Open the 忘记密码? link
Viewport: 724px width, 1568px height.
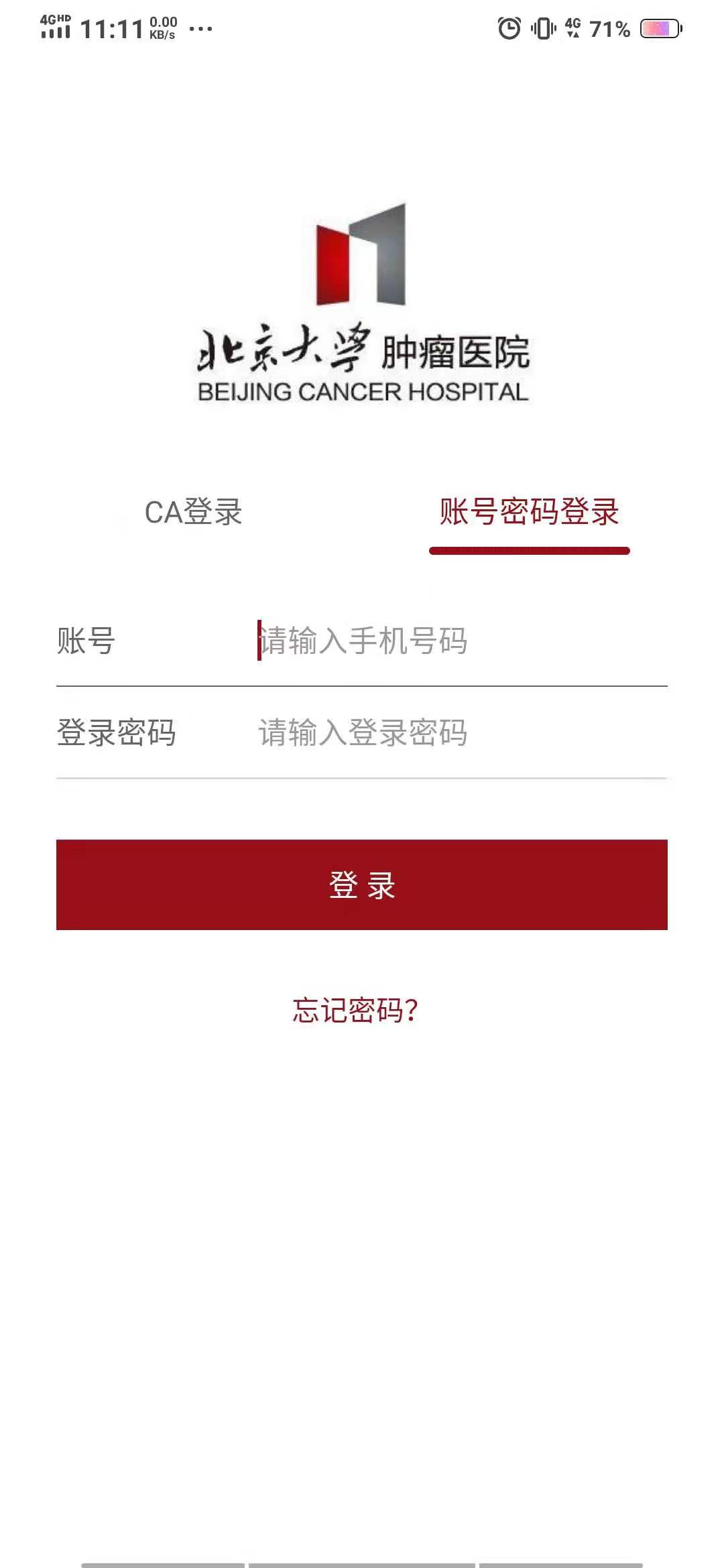[x=355, y=1010]
